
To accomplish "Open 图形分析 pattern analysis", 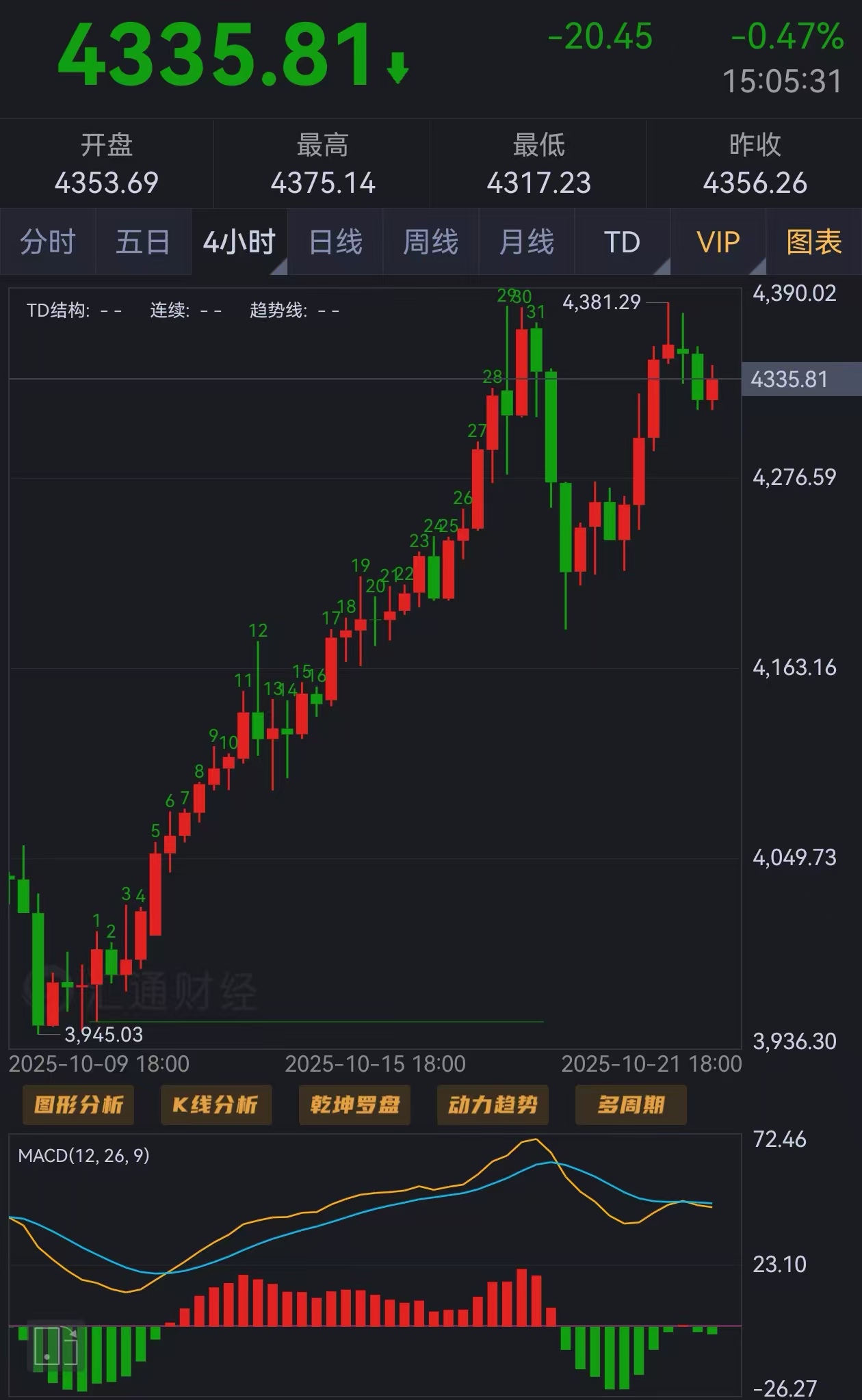I will pos(79,1105).
